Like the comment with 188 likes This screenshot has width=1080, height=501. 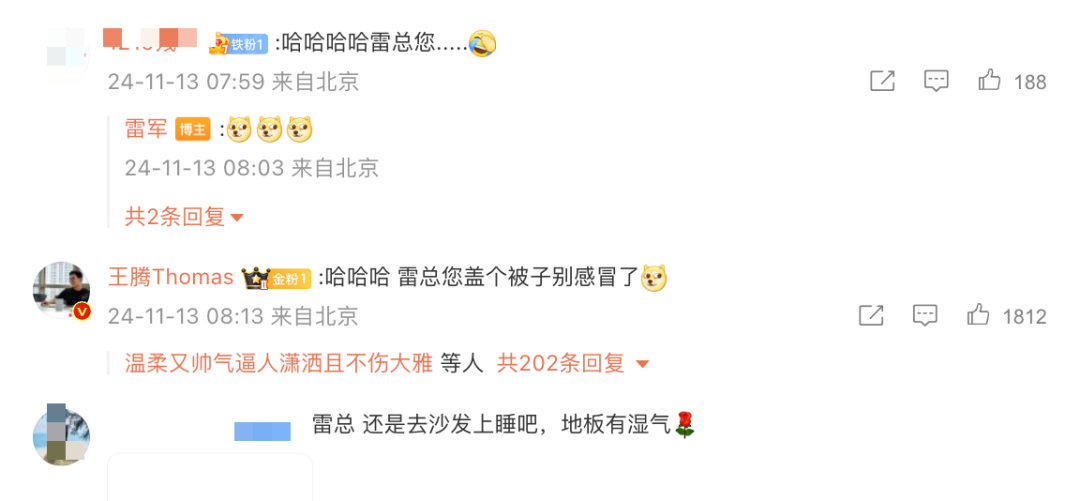pyautogui.click(x=989, y=81)
